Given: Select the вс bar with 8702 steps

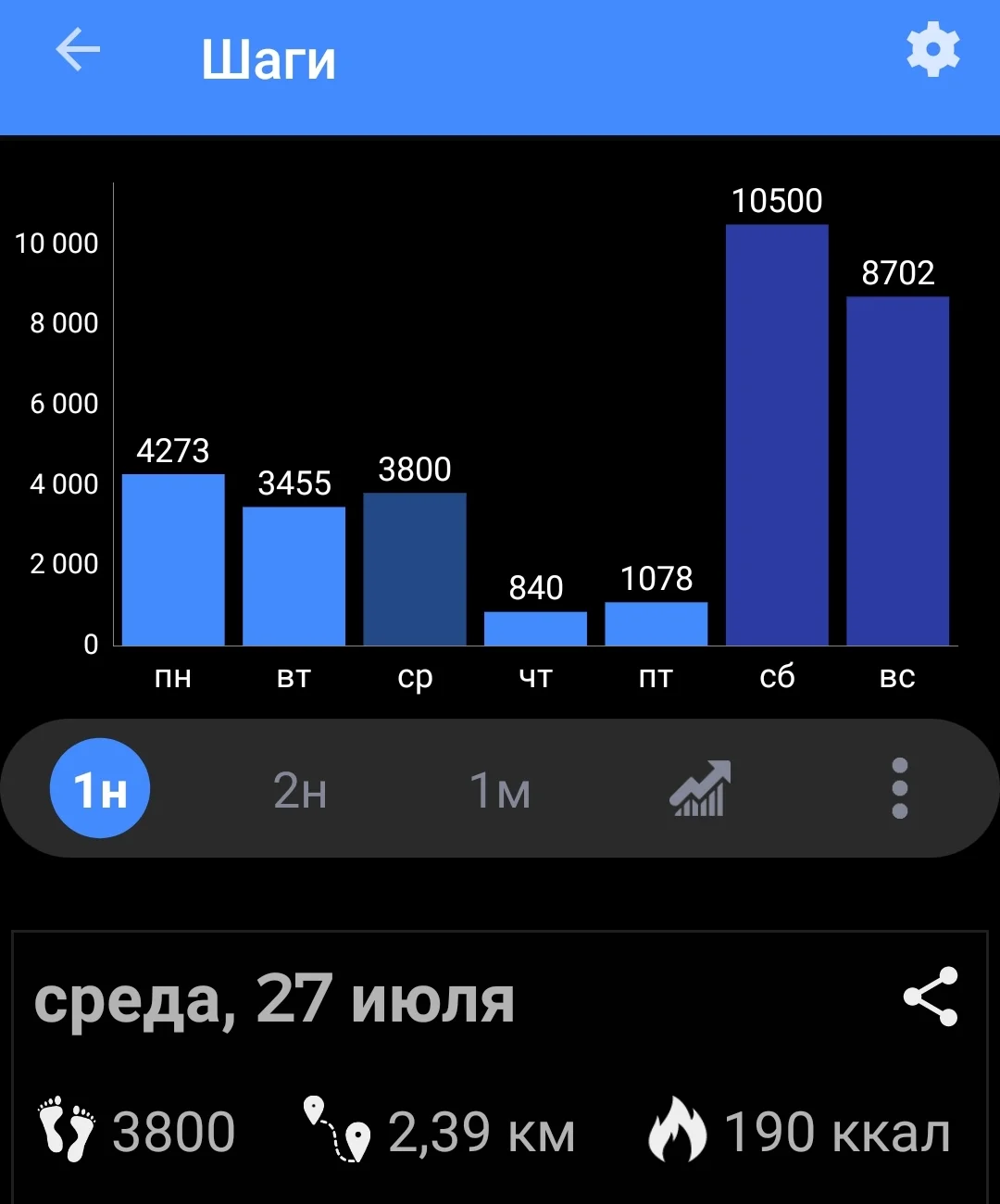Looking at the screenshot, I should 897,471.
